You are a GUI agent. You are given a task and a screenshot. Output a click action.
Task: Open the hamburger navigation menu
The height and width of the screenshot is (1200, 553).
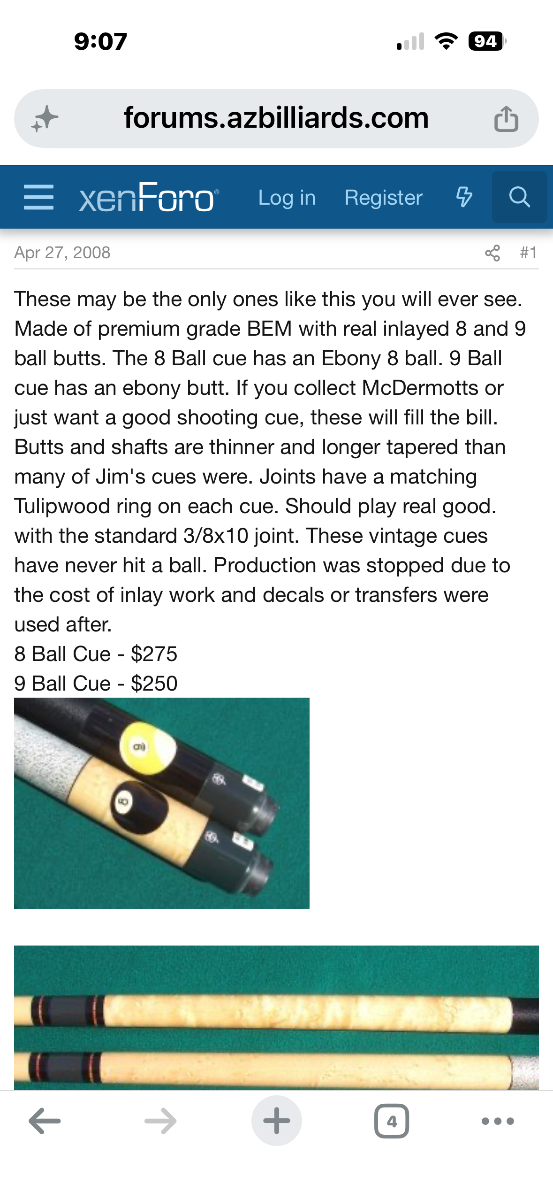coord(38,198)
